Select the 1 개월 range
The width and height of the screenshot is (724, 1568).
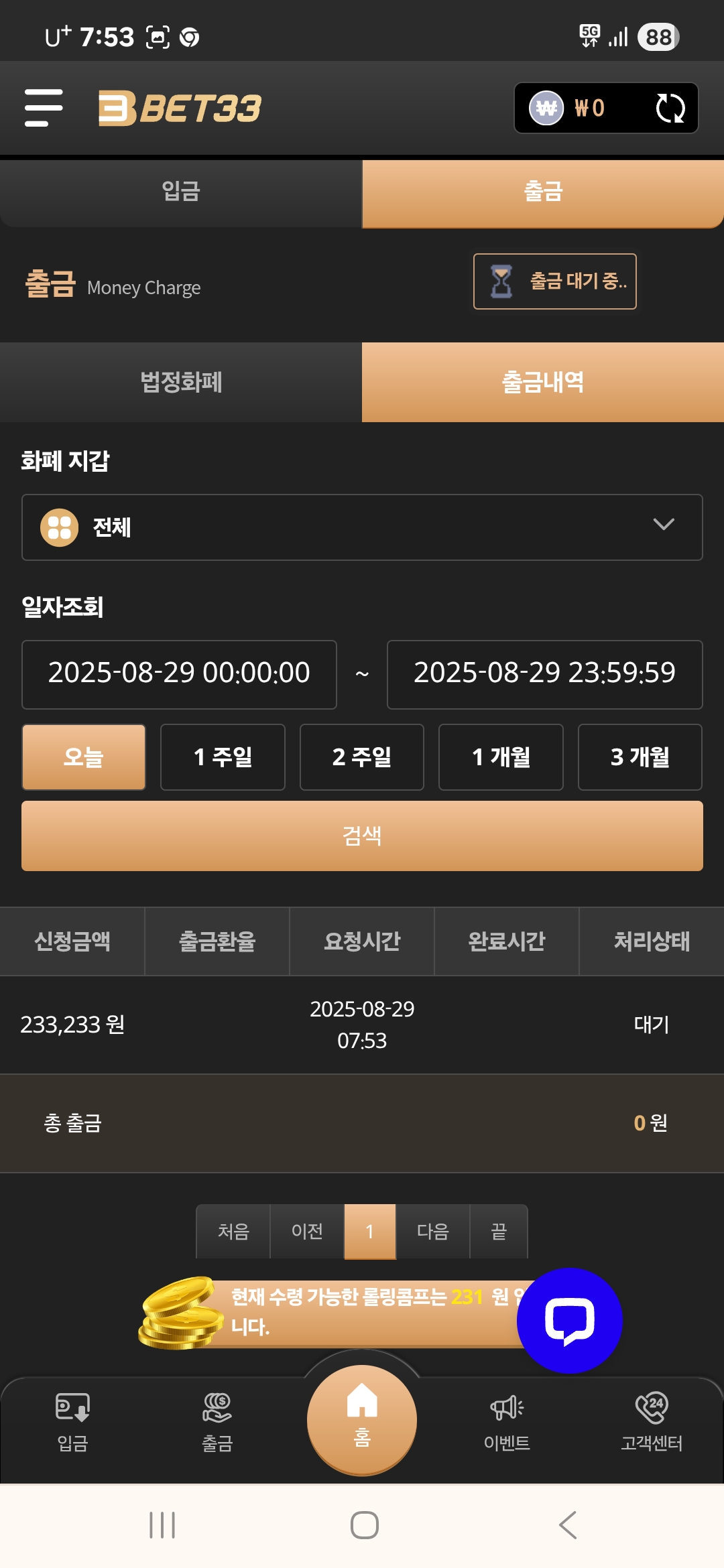pos(501,757)
